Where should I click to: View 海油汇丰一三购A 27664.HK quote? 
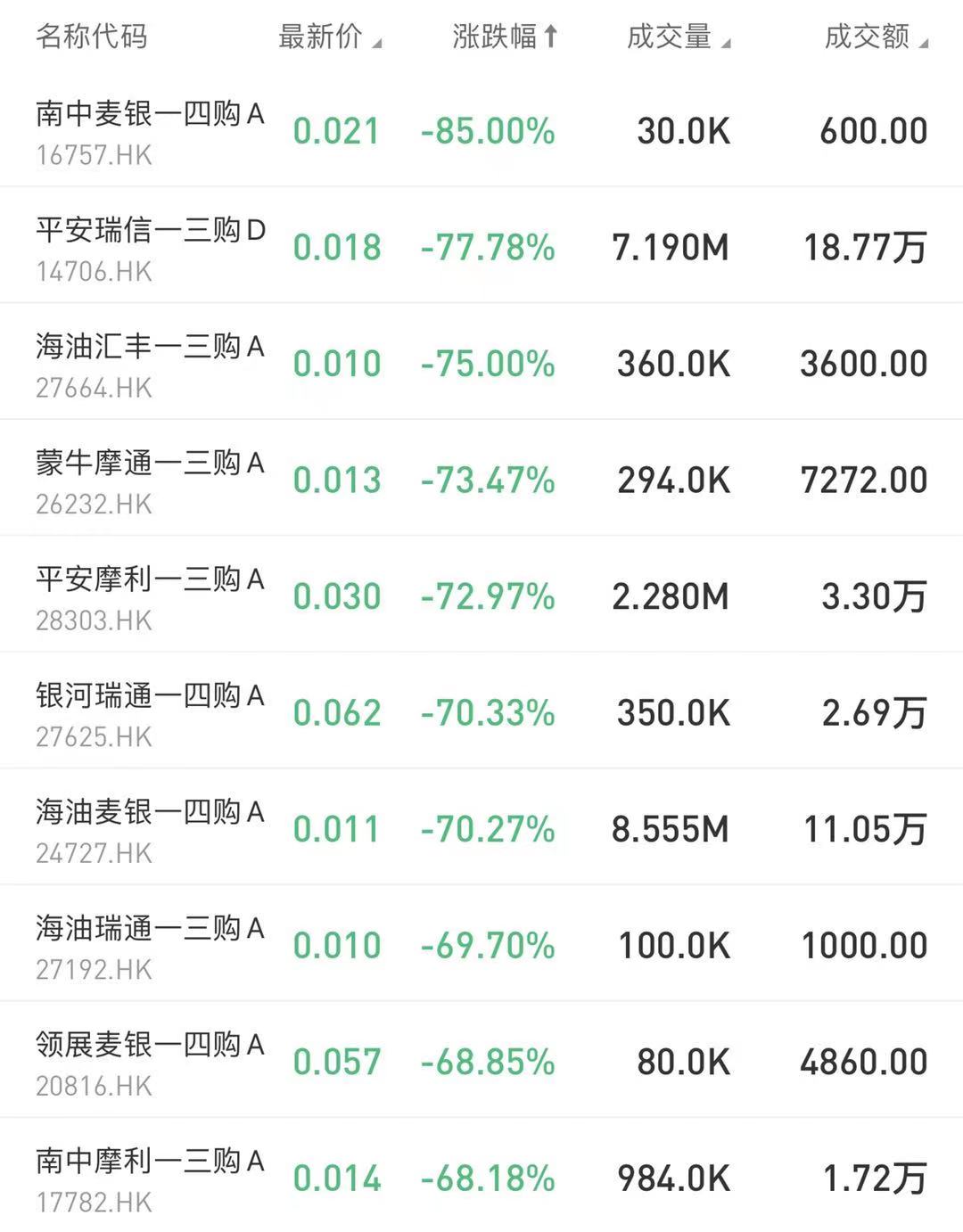coord(150,365)
